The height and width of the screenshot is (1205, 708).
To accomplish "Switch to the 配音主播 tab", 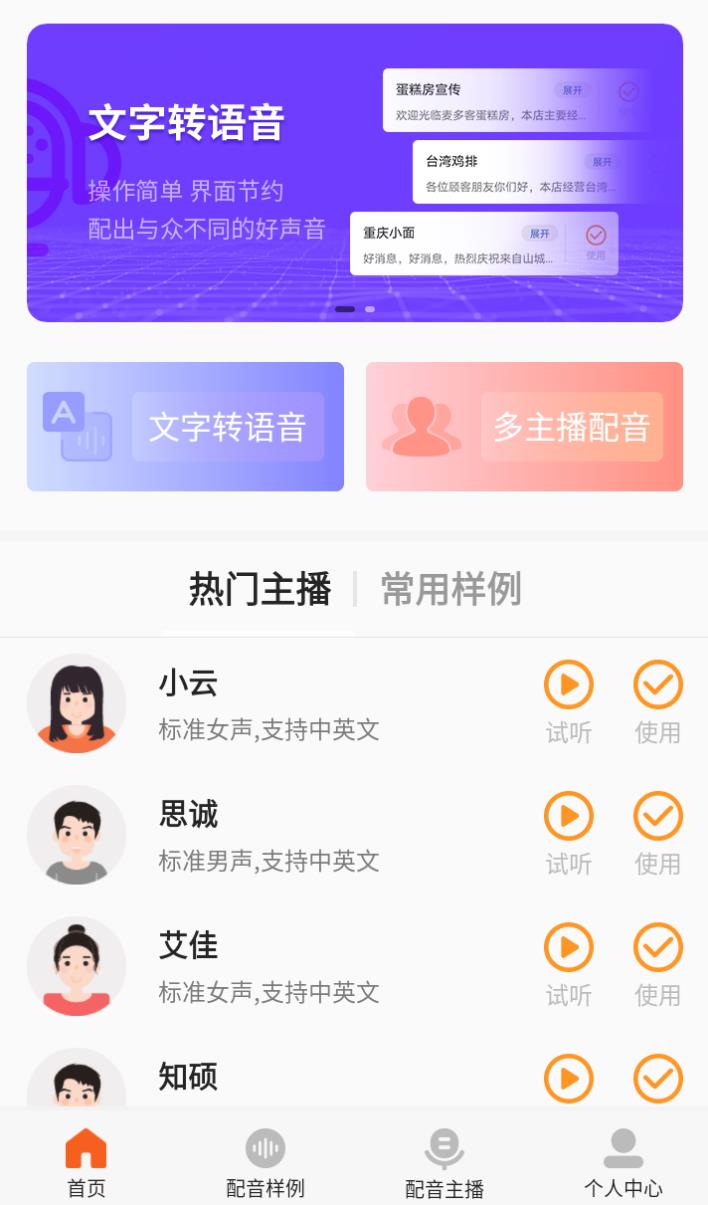I will (444, 1161).
